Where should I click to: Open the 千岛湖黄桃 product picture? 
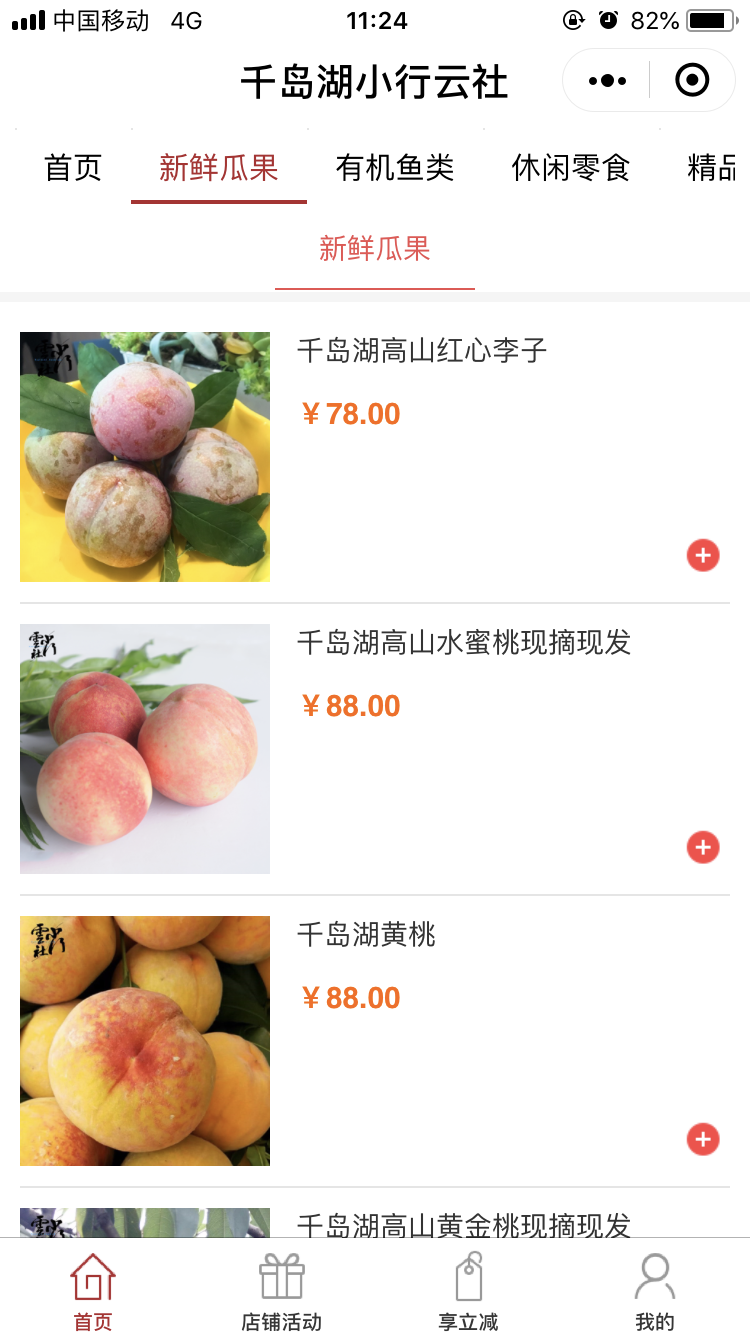pos(145,1041)
